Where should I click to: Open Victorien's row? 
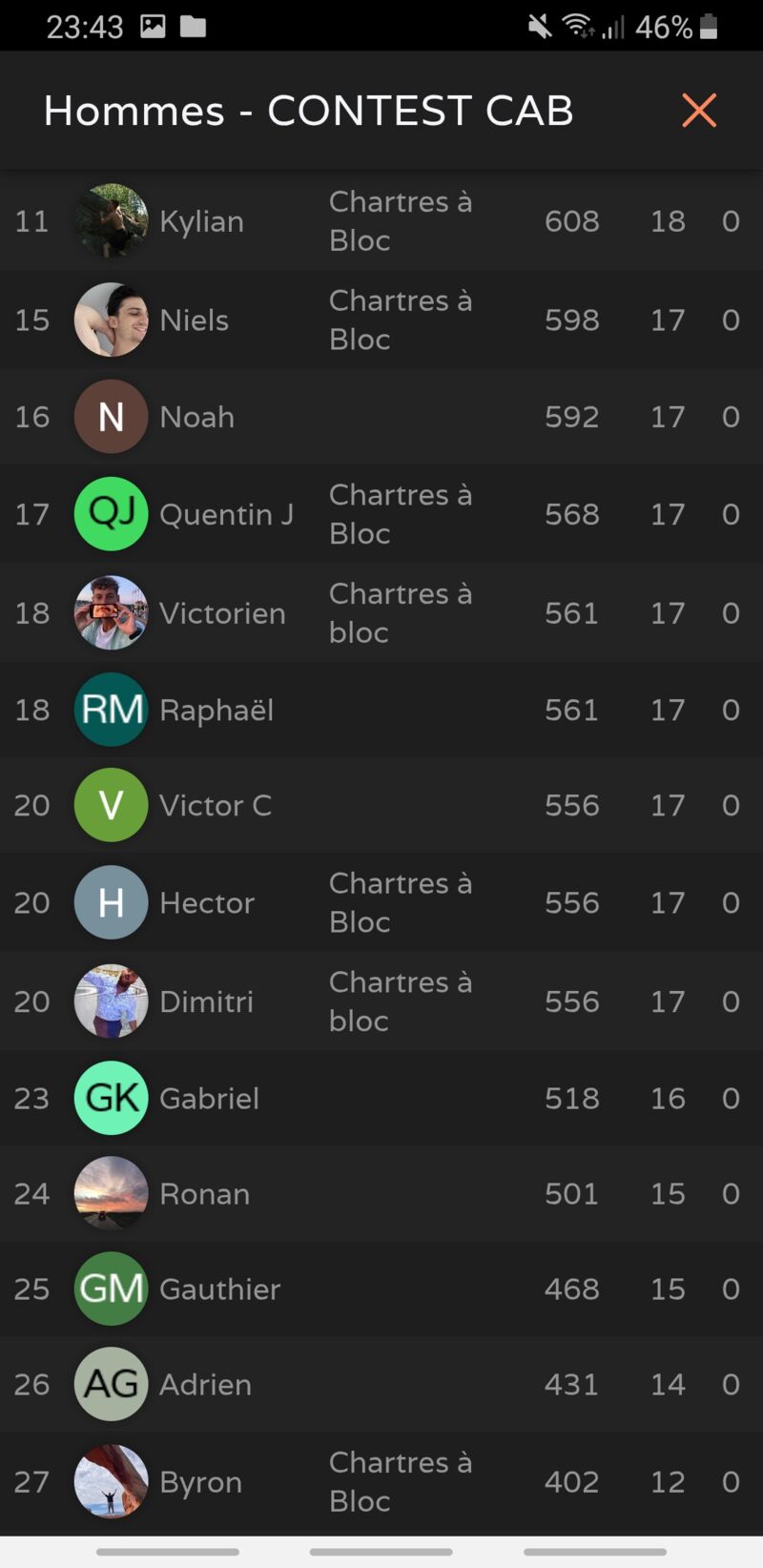(381, 612)
